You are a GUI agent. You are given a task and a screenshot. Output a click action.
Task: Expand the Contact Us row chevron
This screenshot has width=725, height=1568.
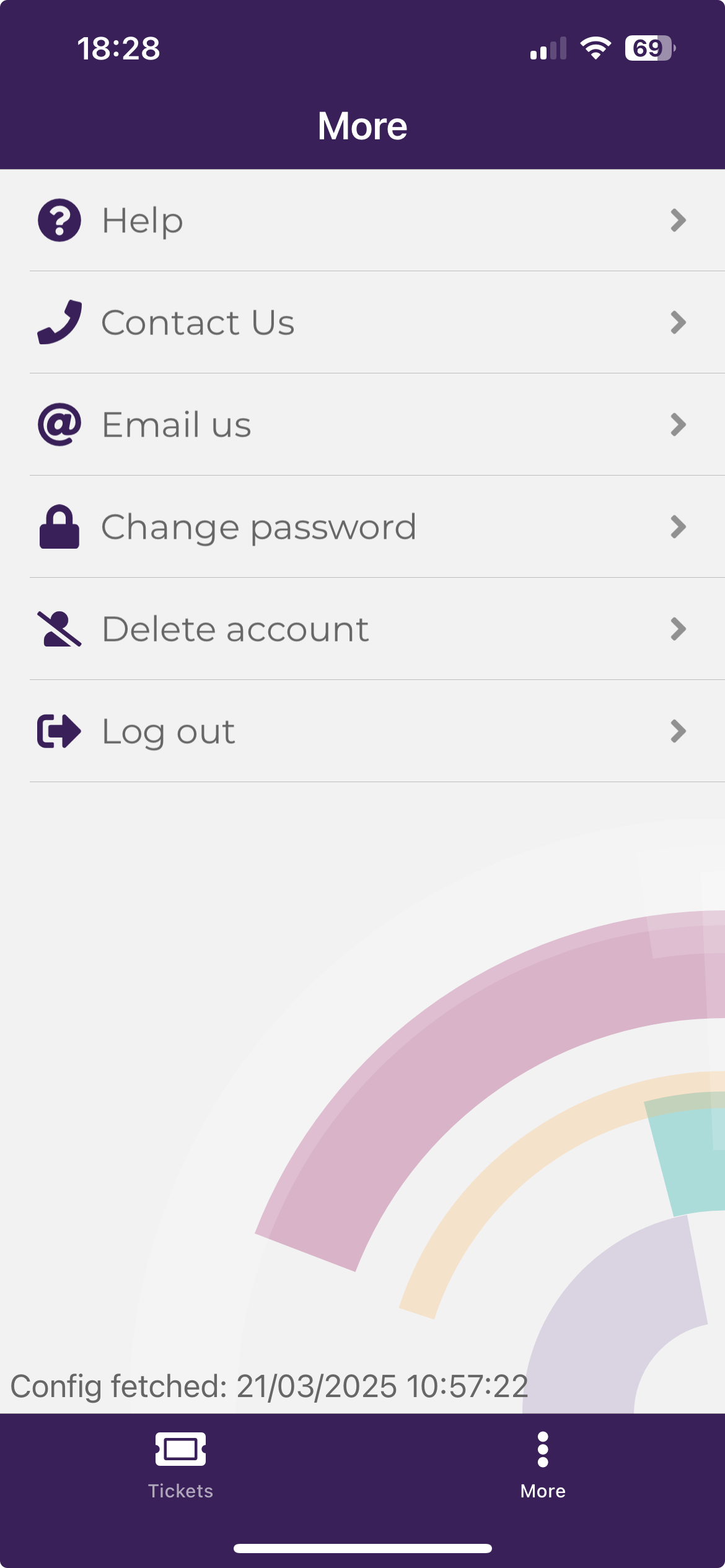679,322
